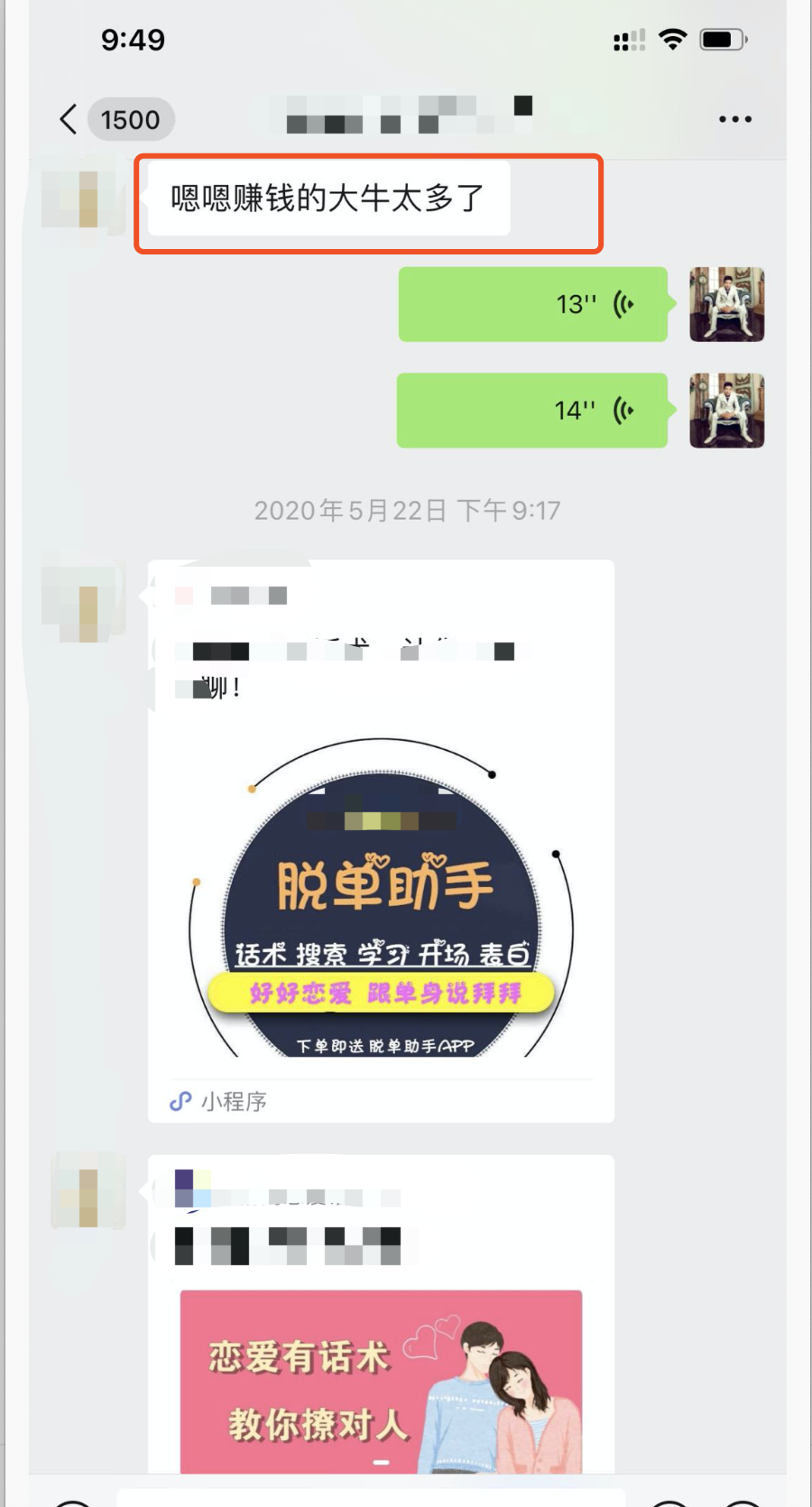812x1507 pixels.
Task: Open sender avatar beside the 13-second voice
Action: point(726,305)
